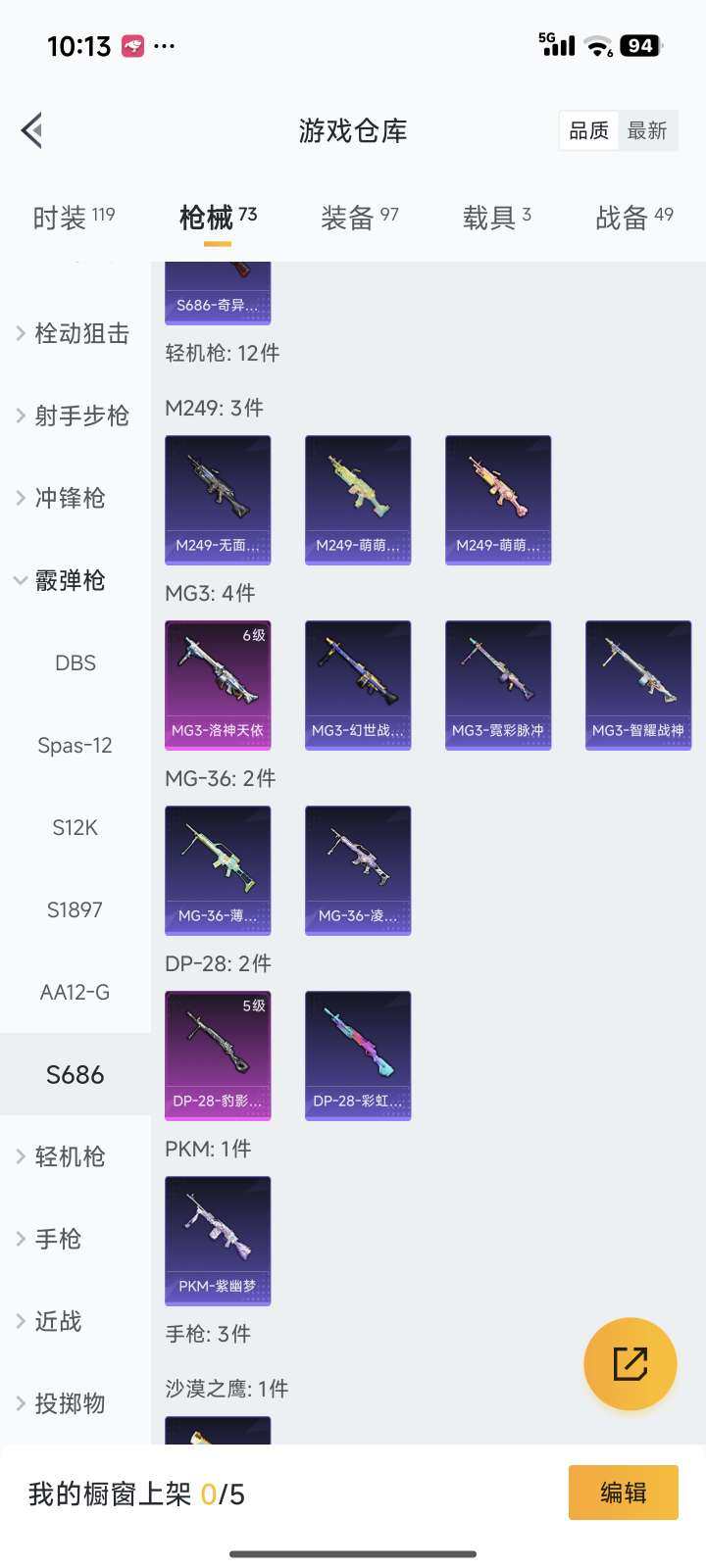View the PKM-紫幽梦 skin

coord(218,1241)
